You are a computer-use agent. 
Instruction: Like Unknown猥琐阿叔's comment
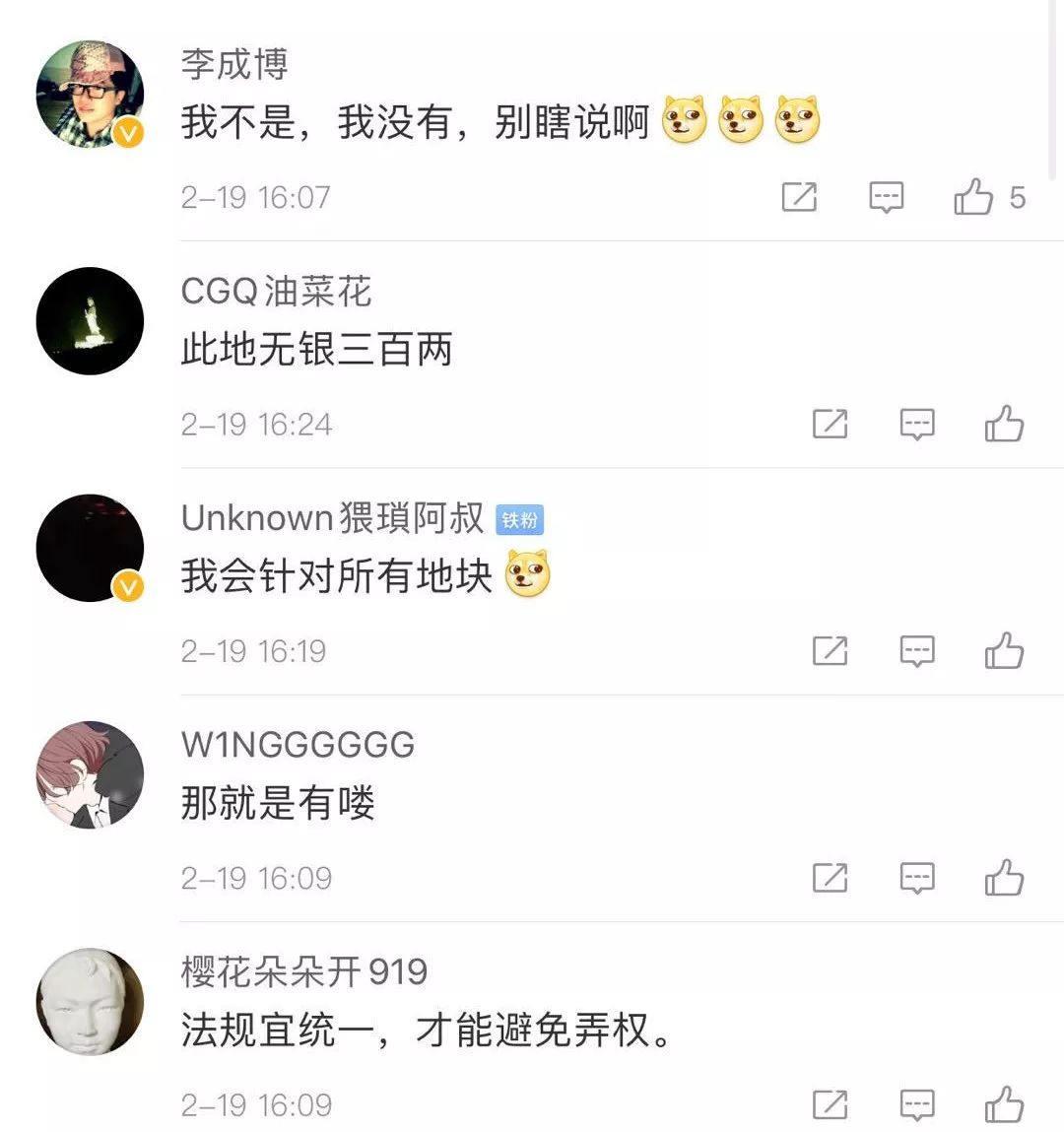point(1004,651)
